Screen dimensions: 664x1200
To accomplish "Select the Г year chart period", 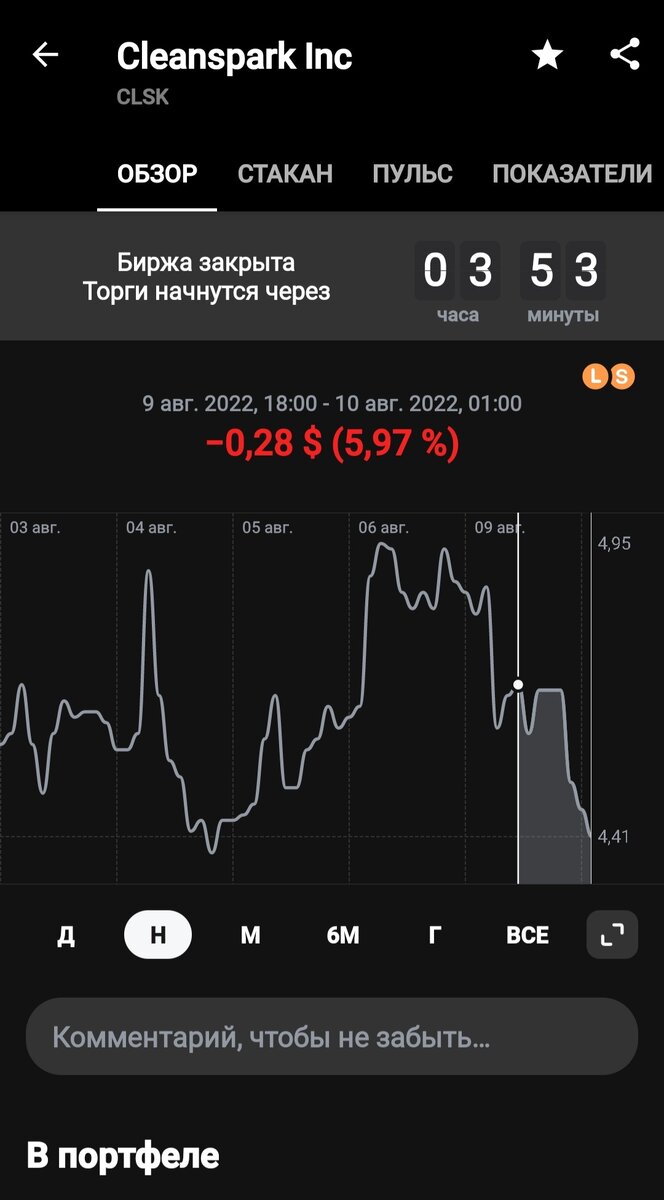I will point(435,935).
